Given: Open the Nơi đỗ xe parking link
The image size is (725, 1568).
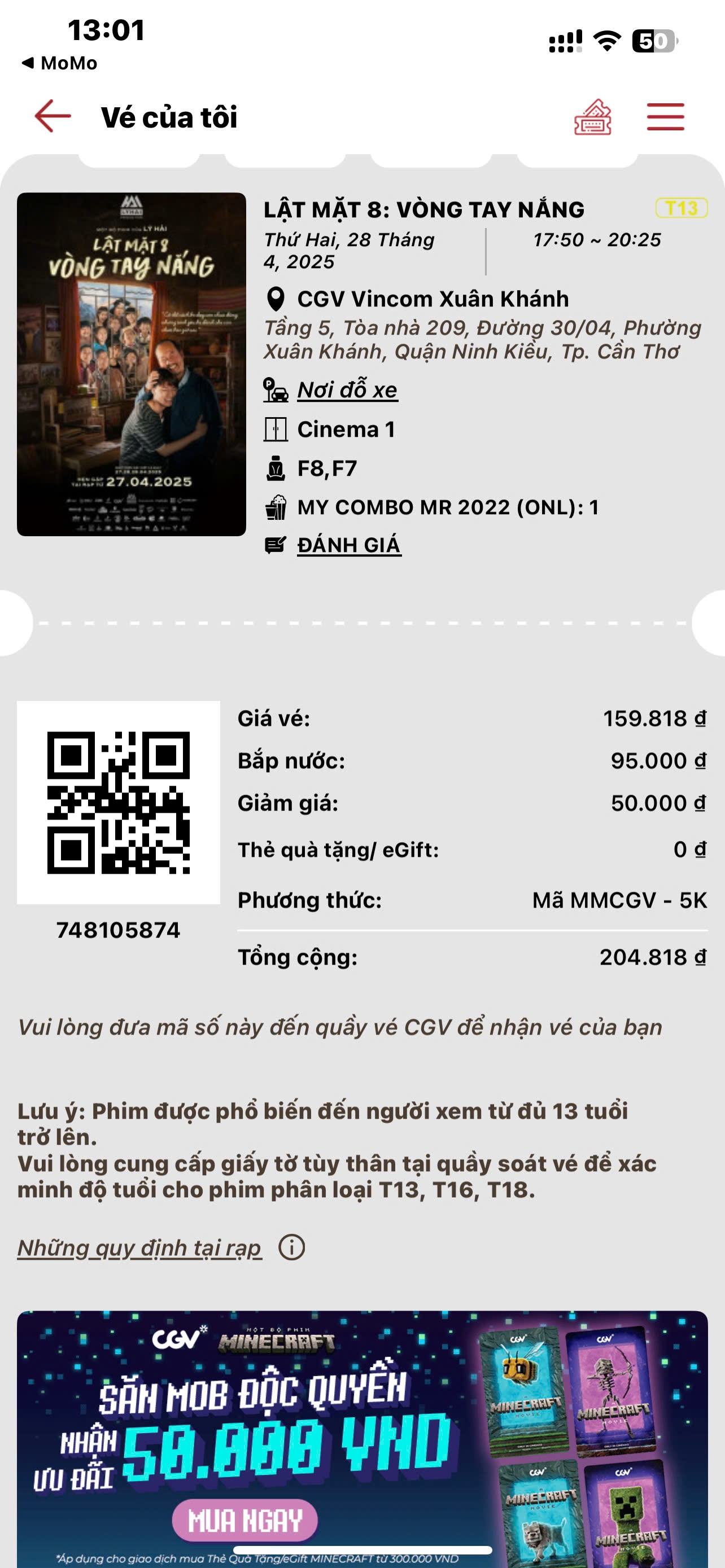Looking at the screenshot, I should coord(347,390).
